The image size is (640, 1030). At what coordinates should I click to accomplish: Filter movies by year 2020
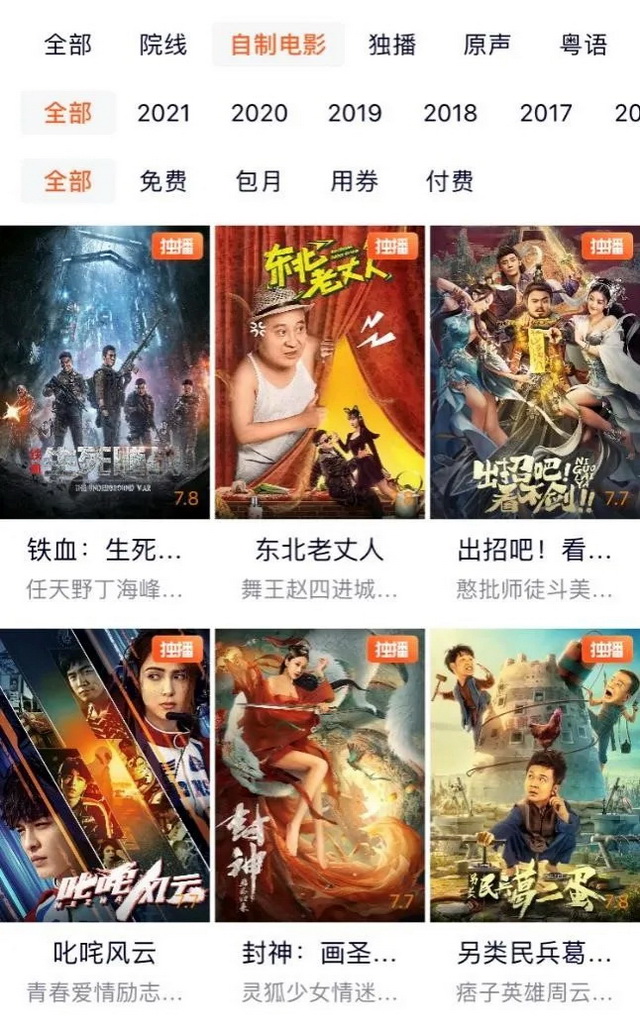click(259, 113)
